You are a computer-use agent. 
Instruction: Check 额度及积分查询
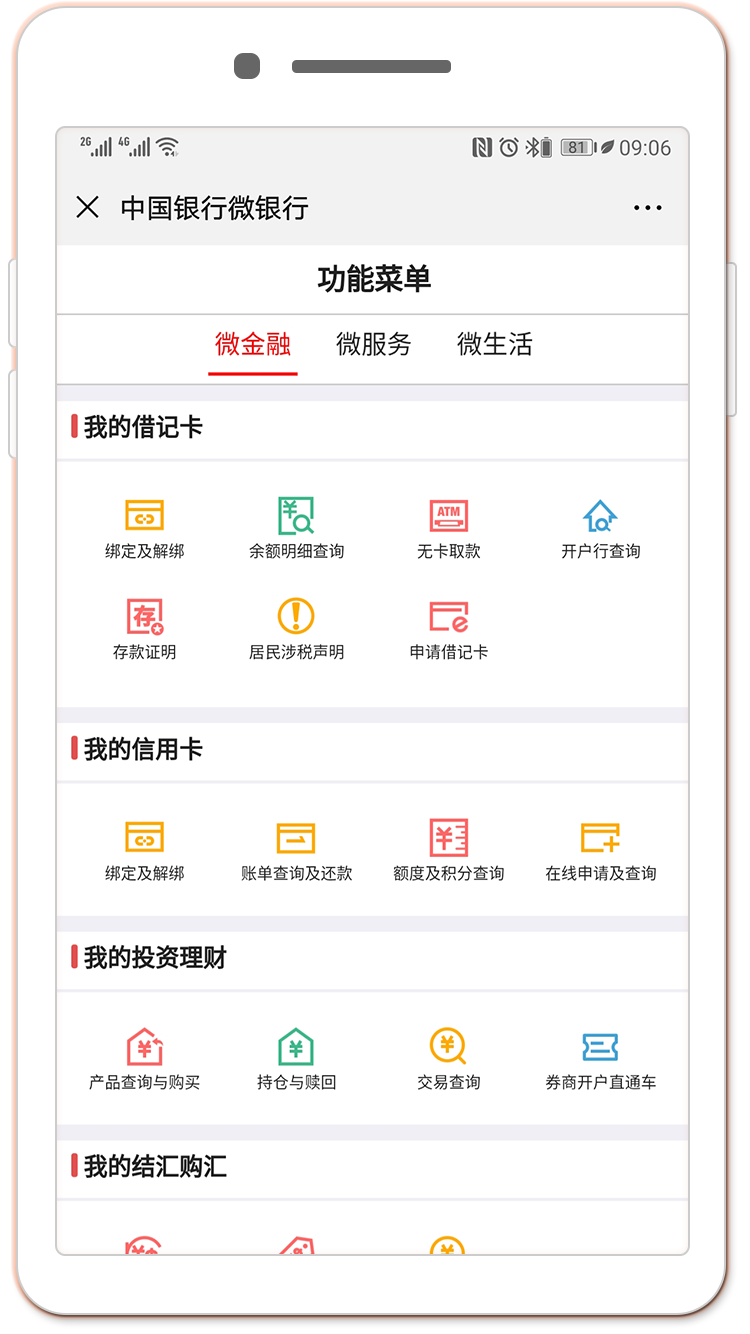449,850
